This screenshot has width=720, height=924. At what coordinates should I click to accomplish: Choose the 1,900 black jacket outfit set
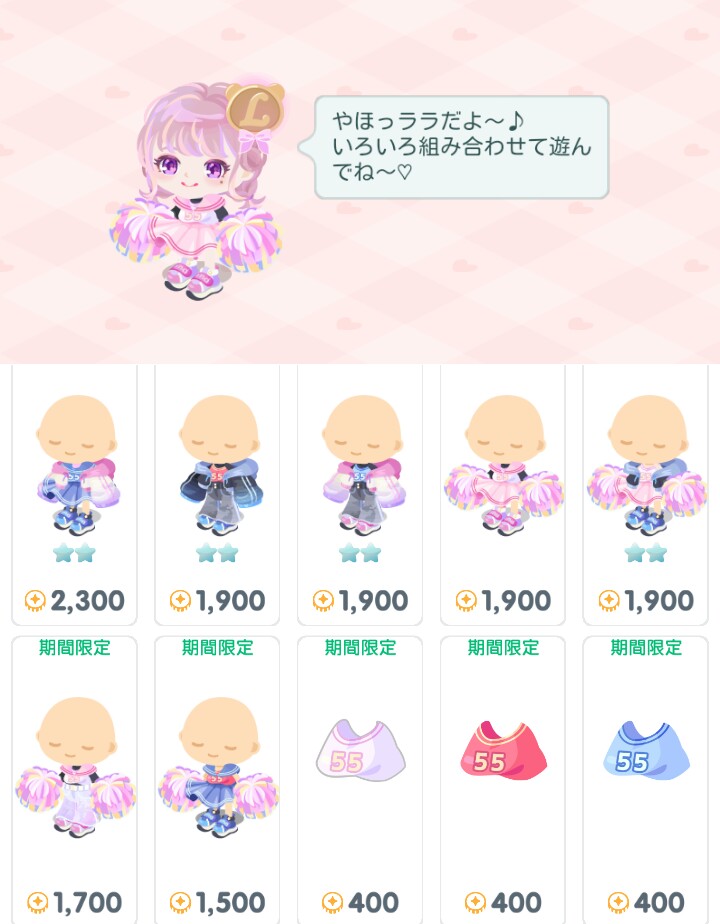pyautogui.click(x=217, y=495)
